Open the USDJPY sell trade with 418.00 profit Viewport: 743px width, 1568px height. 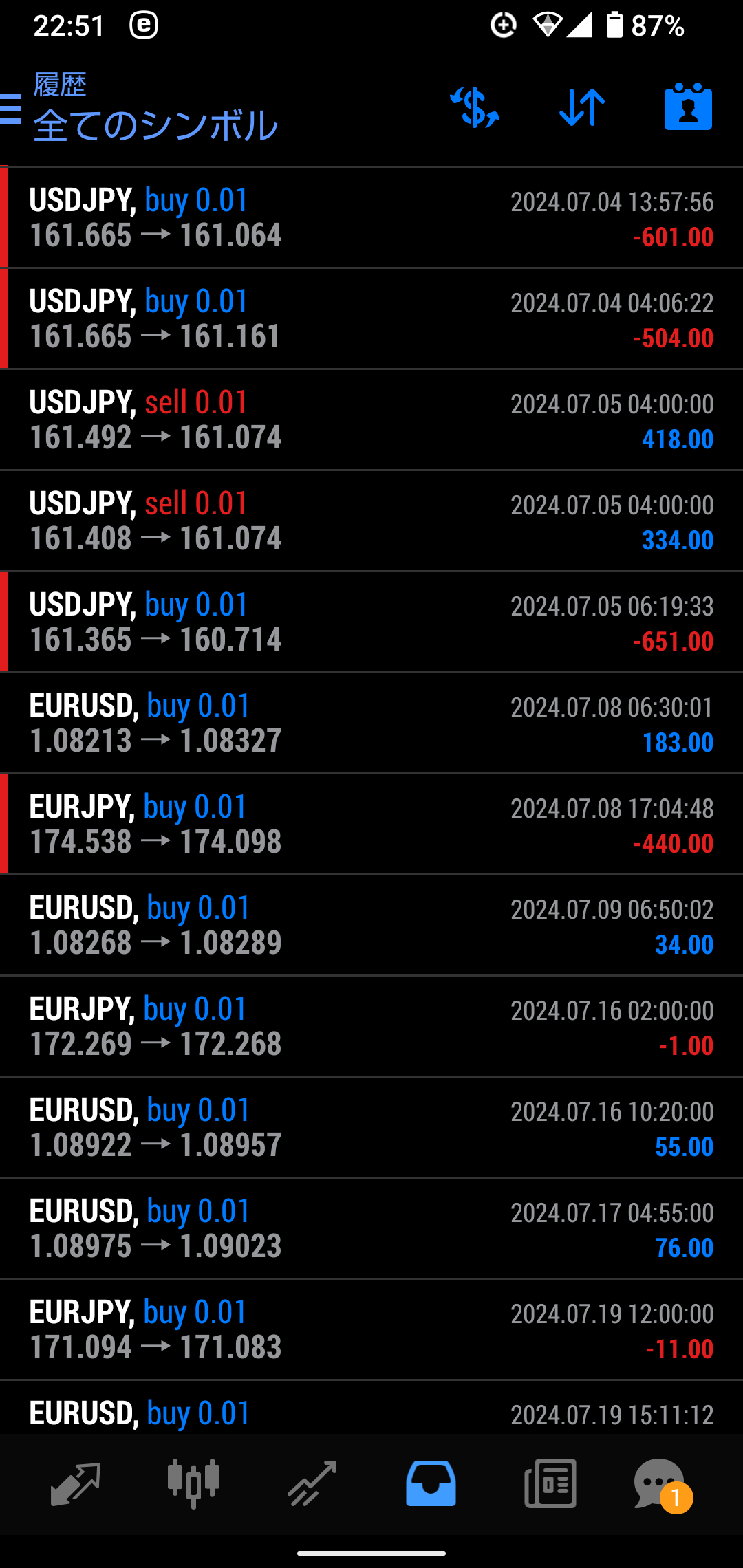point(371,420)
